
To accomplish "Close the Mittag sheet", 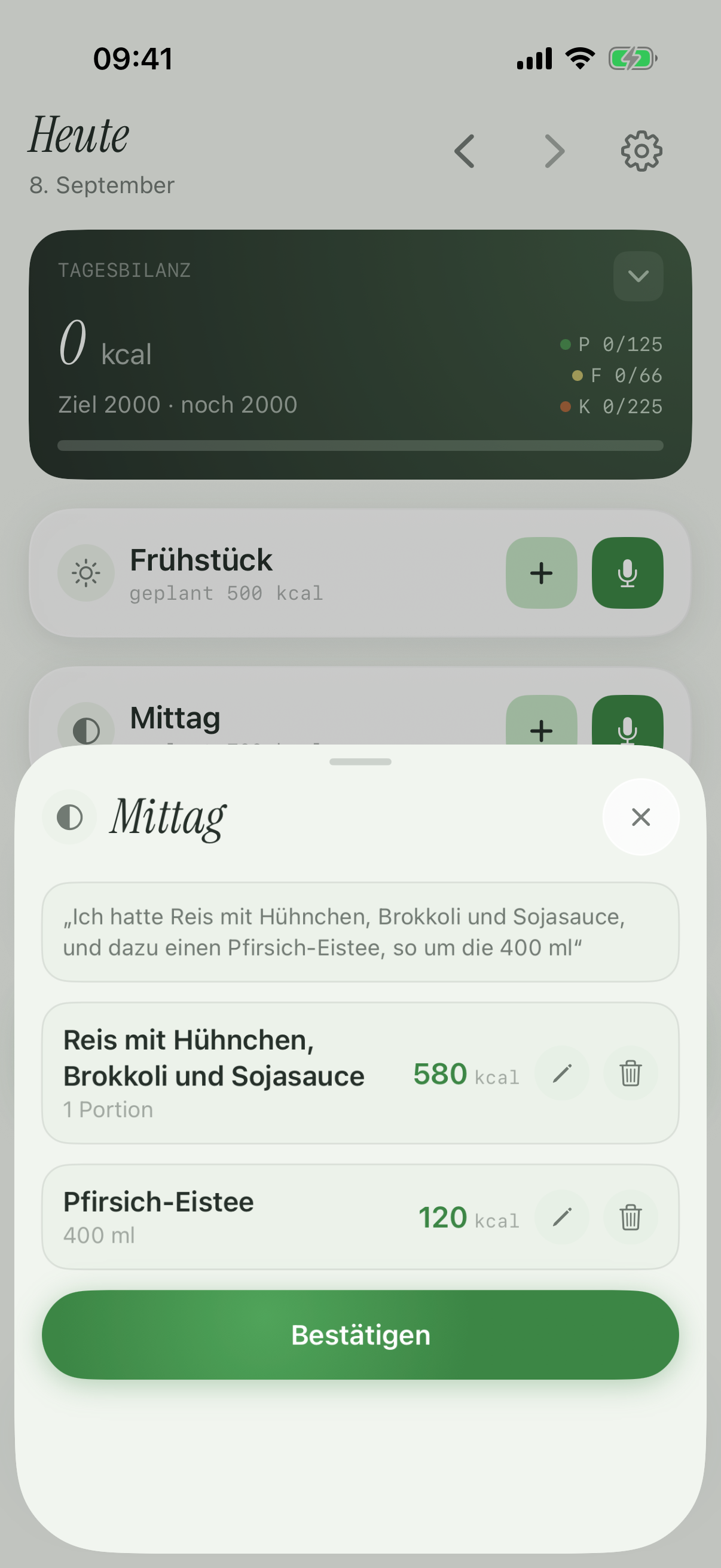I will (x=641, y=817).
